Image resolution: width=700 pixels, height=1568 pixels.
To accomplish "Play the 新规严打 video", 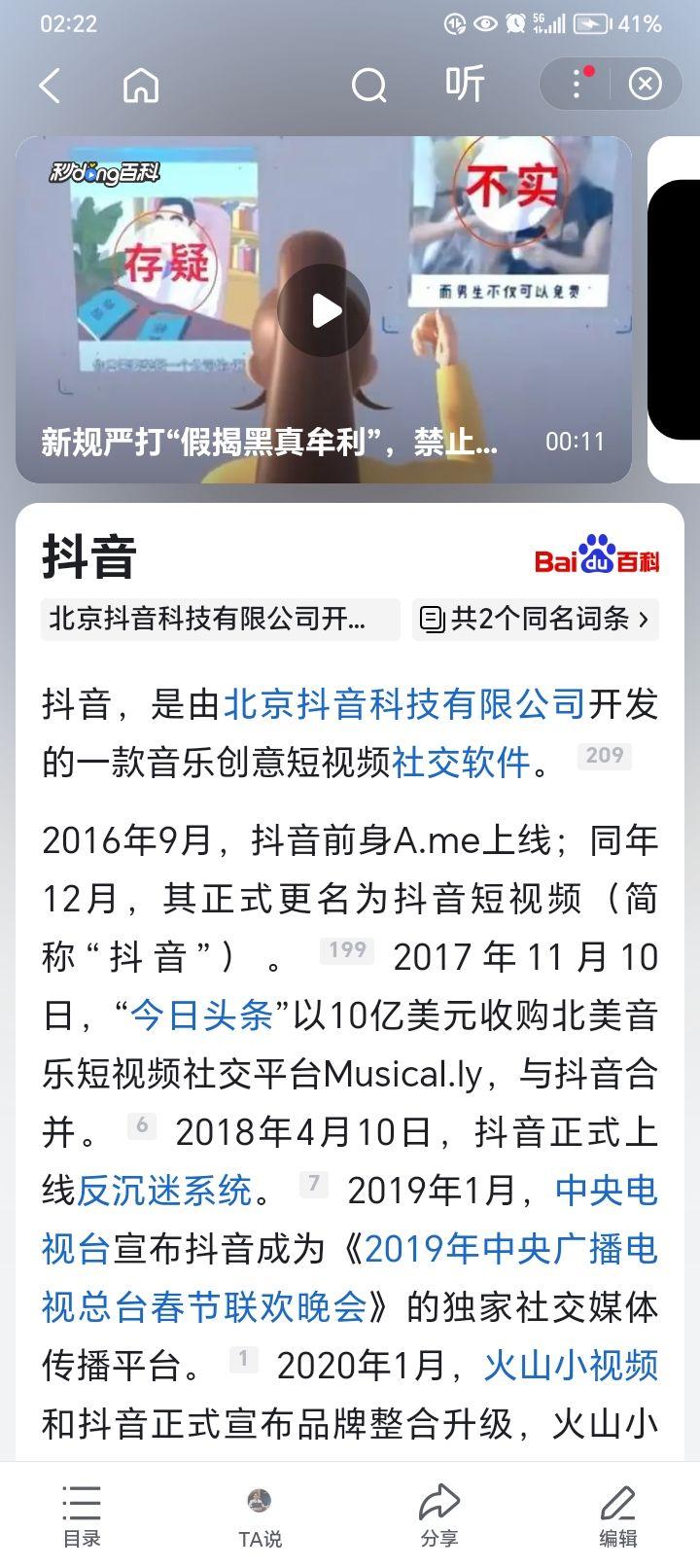I will (x=324, y=310).
